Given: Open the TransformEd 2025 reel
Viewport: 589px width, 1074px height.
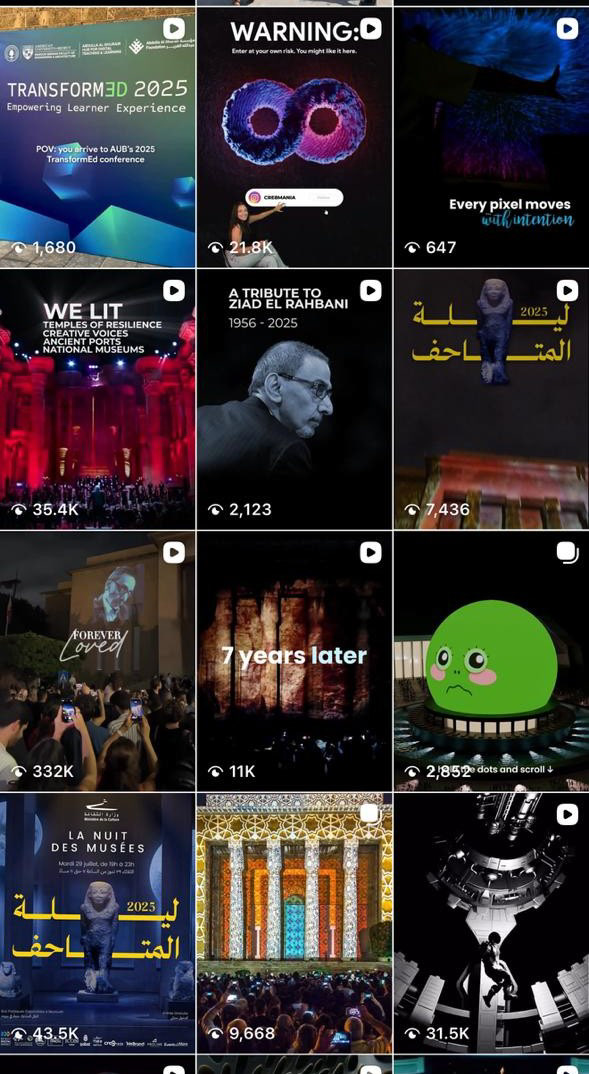Looking at the screenshot, I should click(x=97, y=137).
